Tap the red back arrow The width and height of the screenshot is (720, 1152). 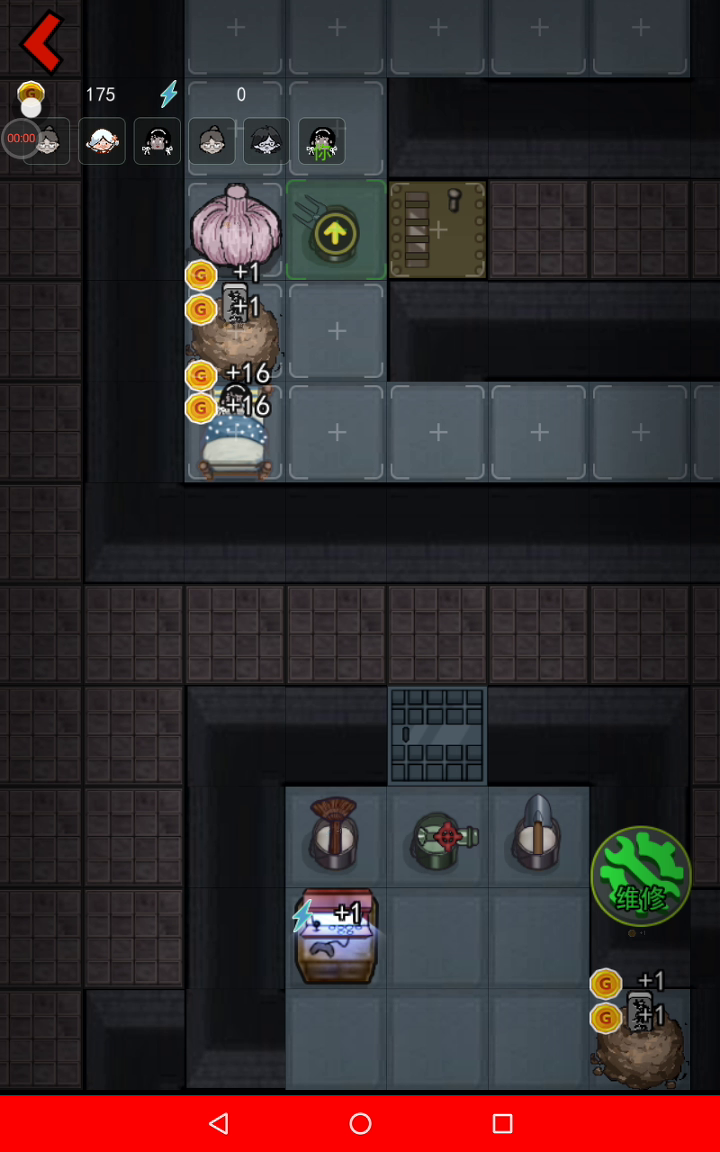42,42
